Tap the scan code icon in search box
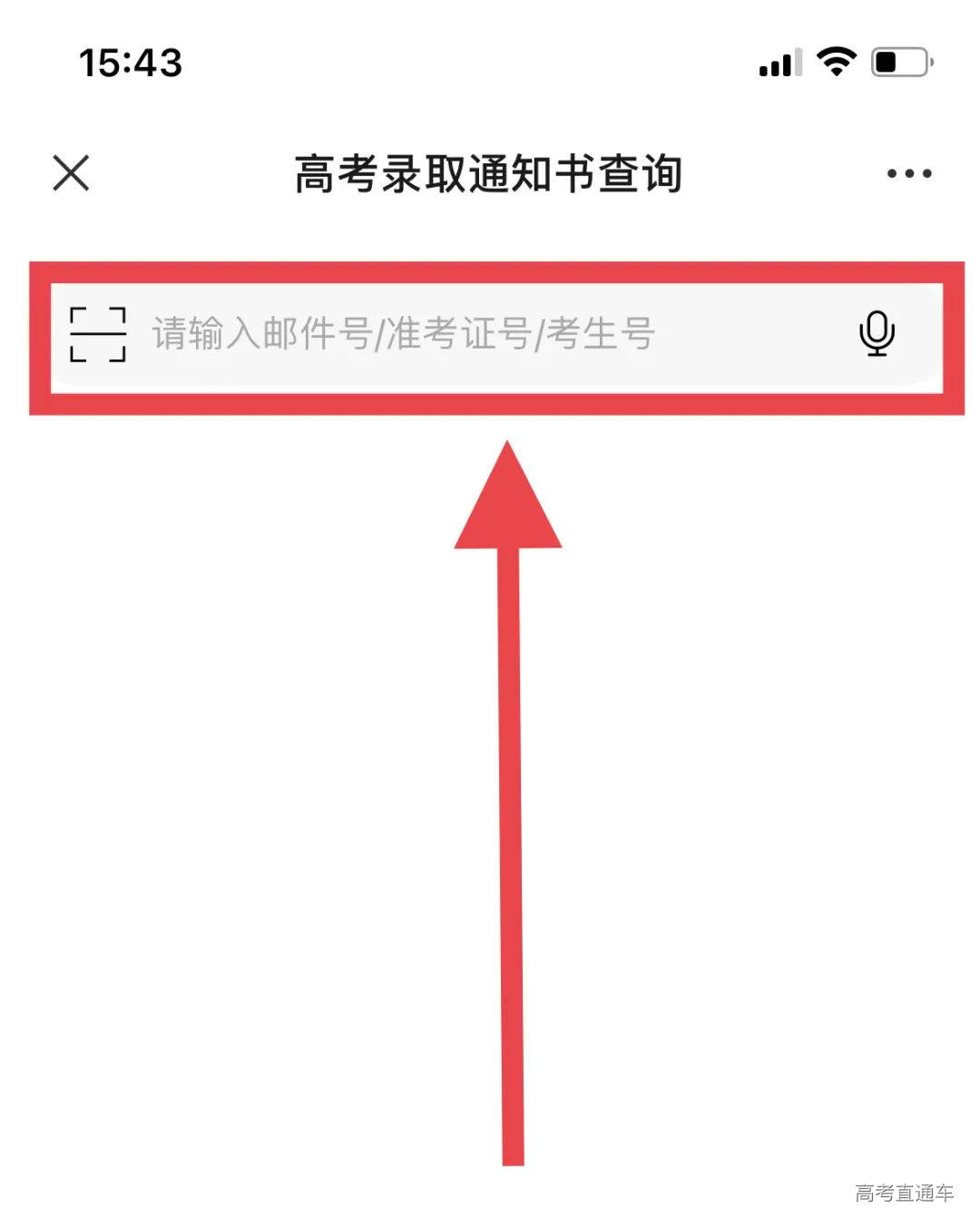The height and width of the screenshot is (1229, 980). pyautogui.click(x=98, y=334)
